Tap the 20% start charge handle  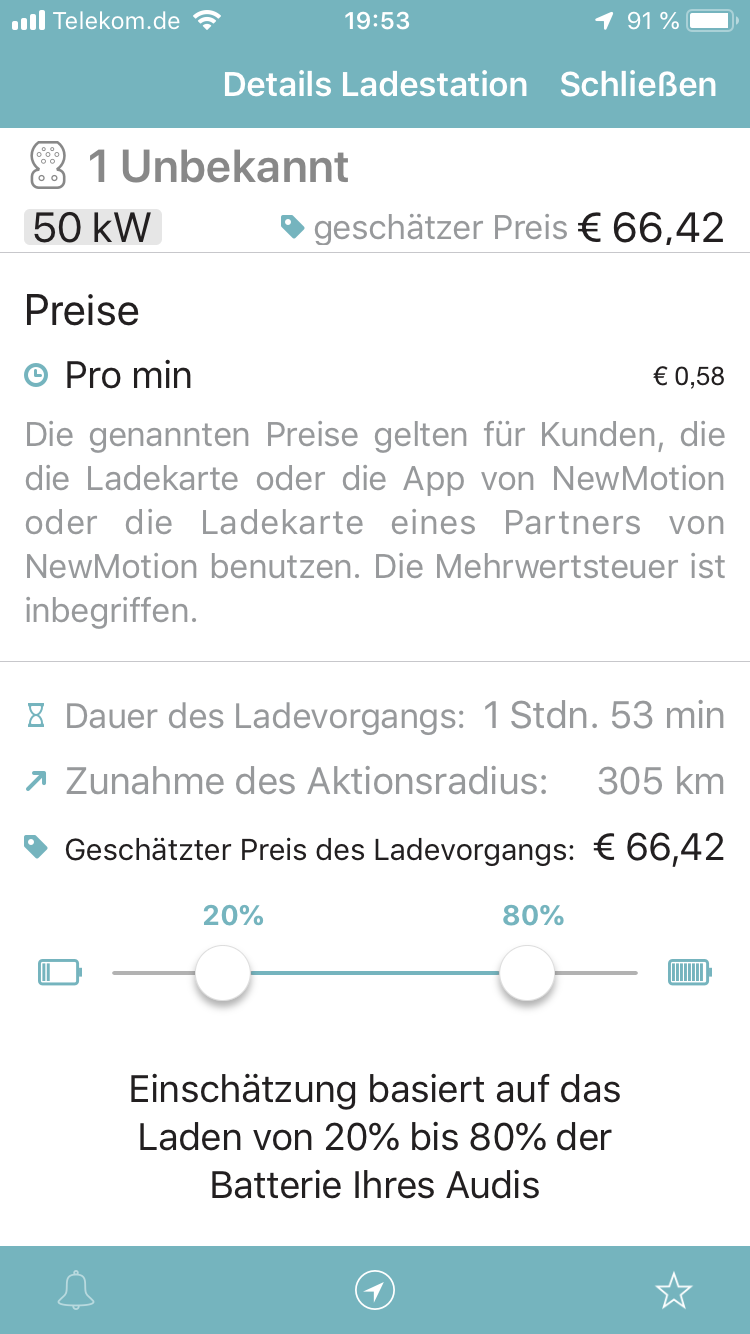pos(223,972)
